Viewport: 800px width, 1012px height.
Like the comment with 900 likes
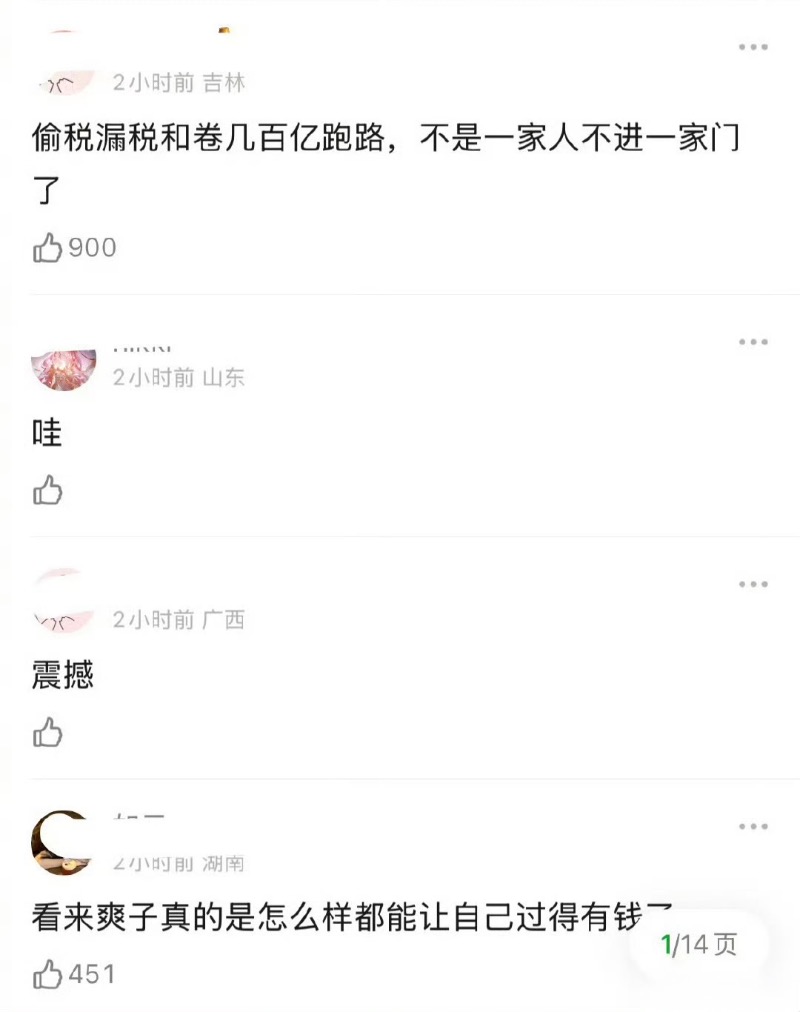[x=48, y=248]
